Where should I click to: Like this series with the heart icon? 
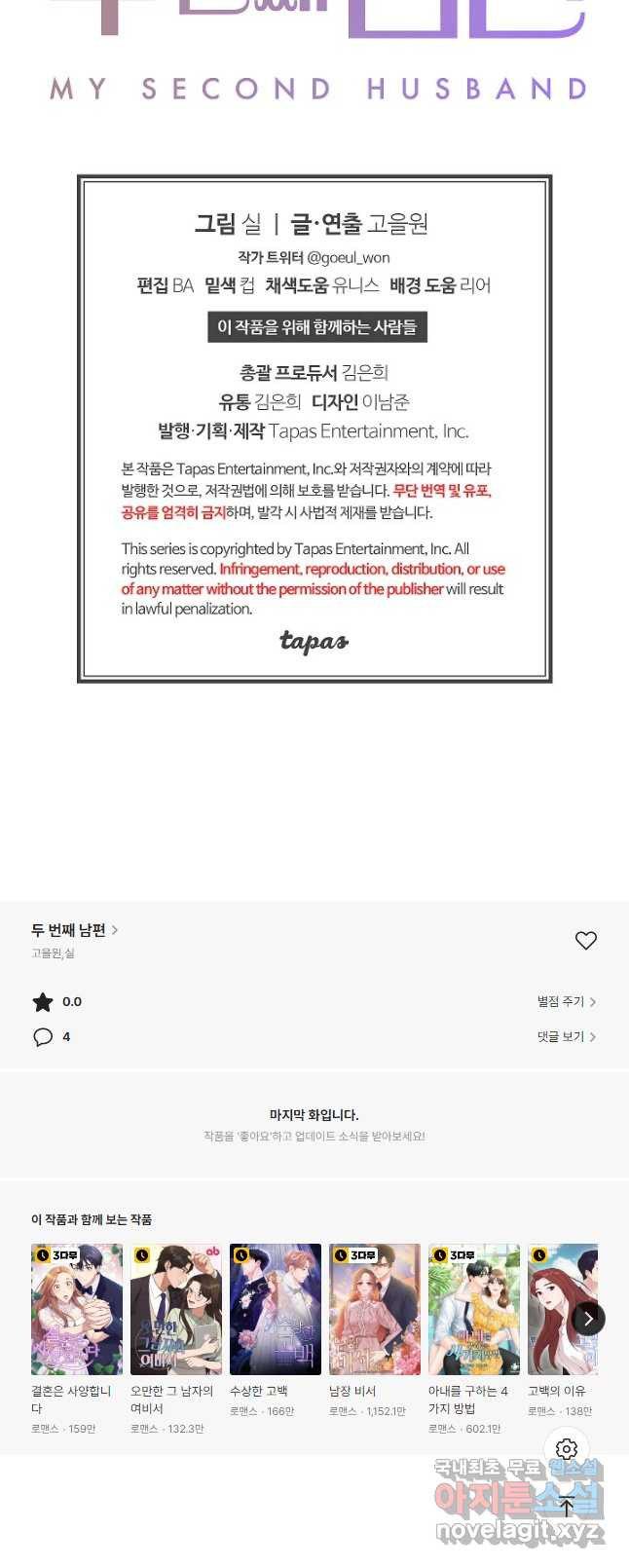(585, 940)
